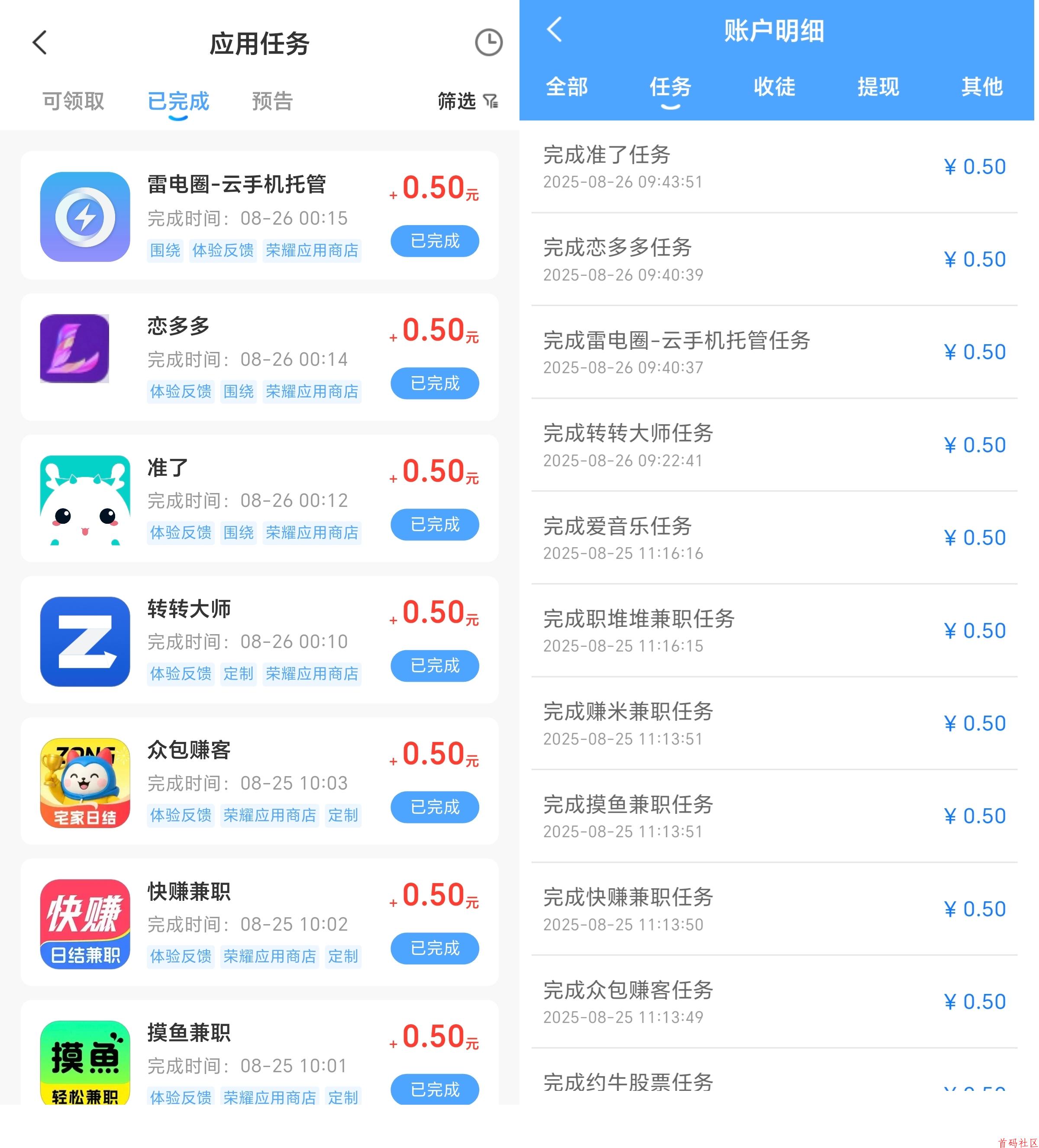Open the task history clock icon
The image size is (1039, 1148).
tap(489, 42)
